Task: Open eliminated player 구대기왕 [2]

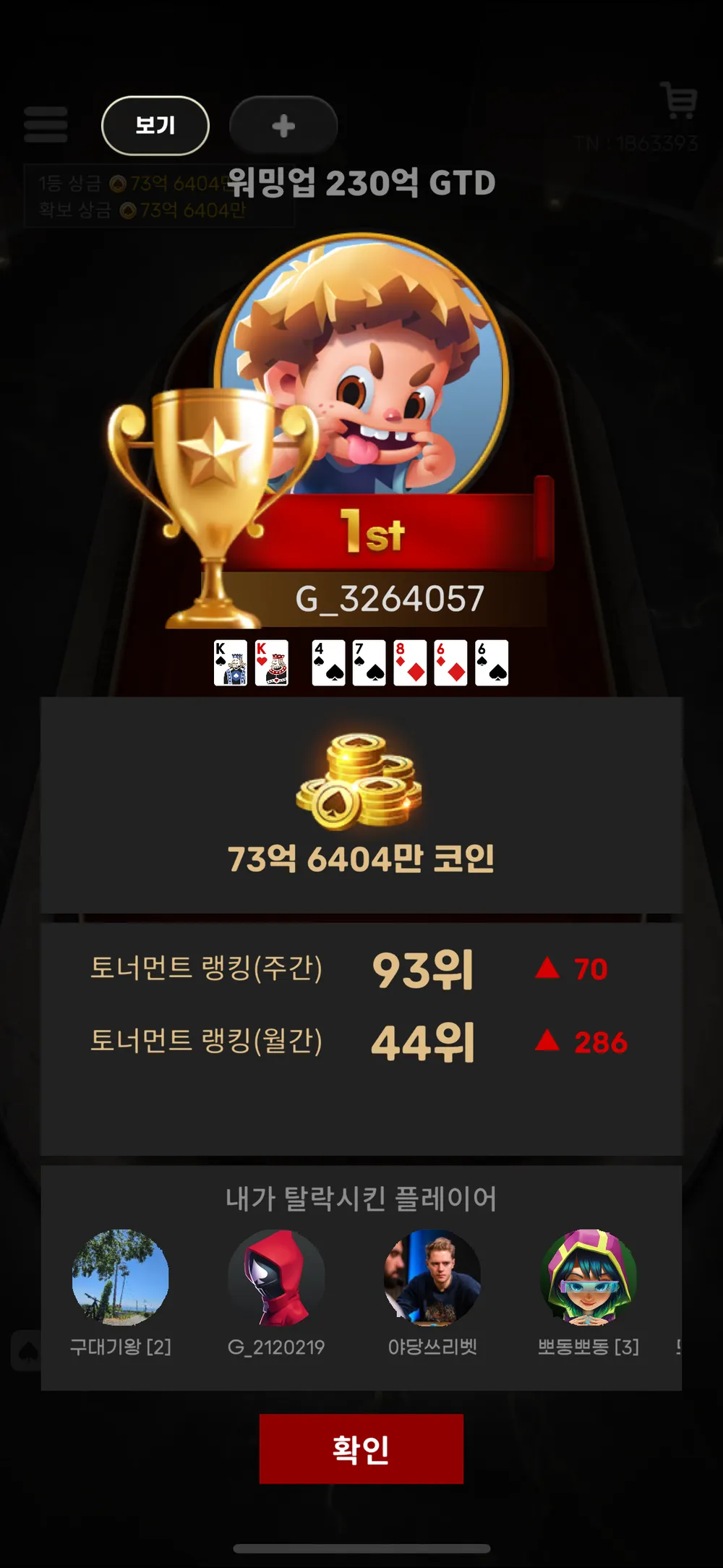Action: (120, 1277)
